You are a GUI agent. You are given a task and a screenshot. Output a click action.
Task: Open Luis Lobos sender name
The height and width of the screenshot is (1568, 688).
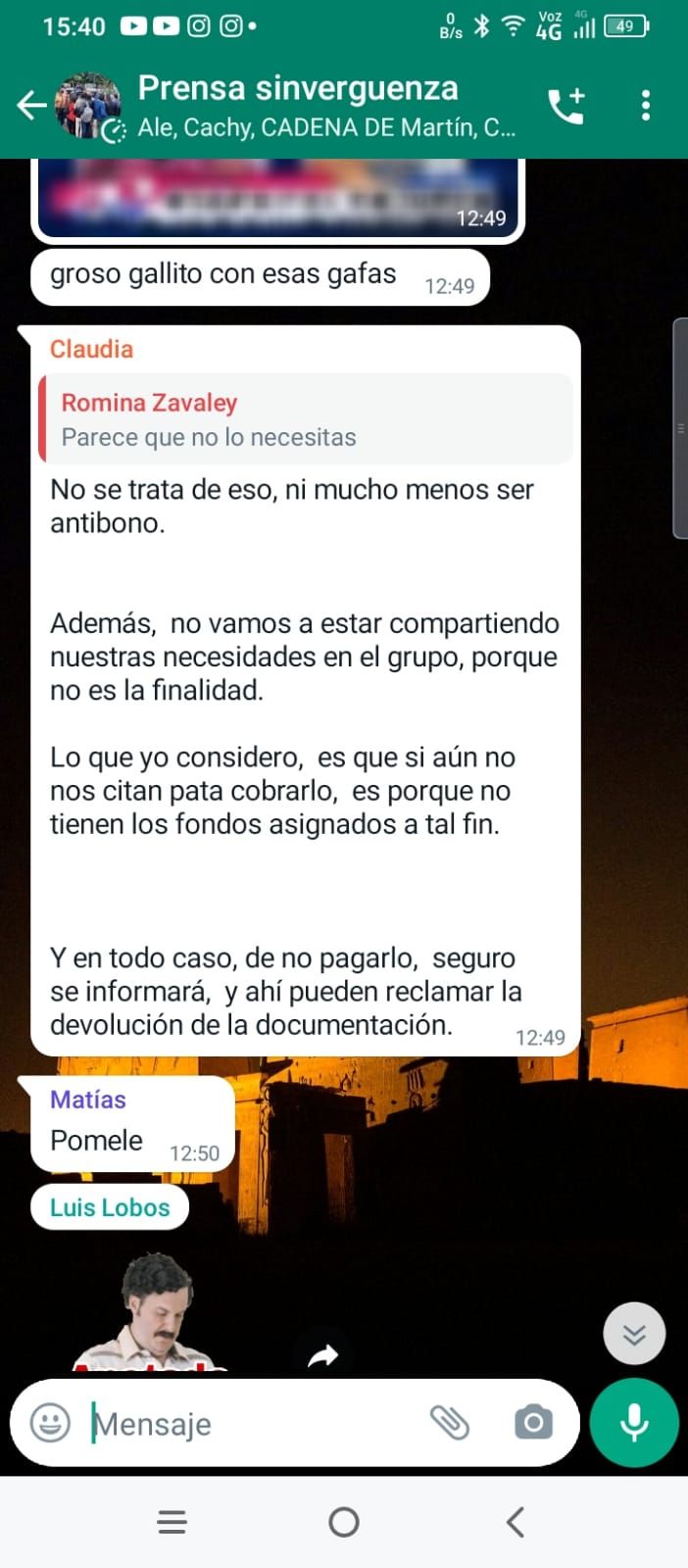coord(110,1207)
